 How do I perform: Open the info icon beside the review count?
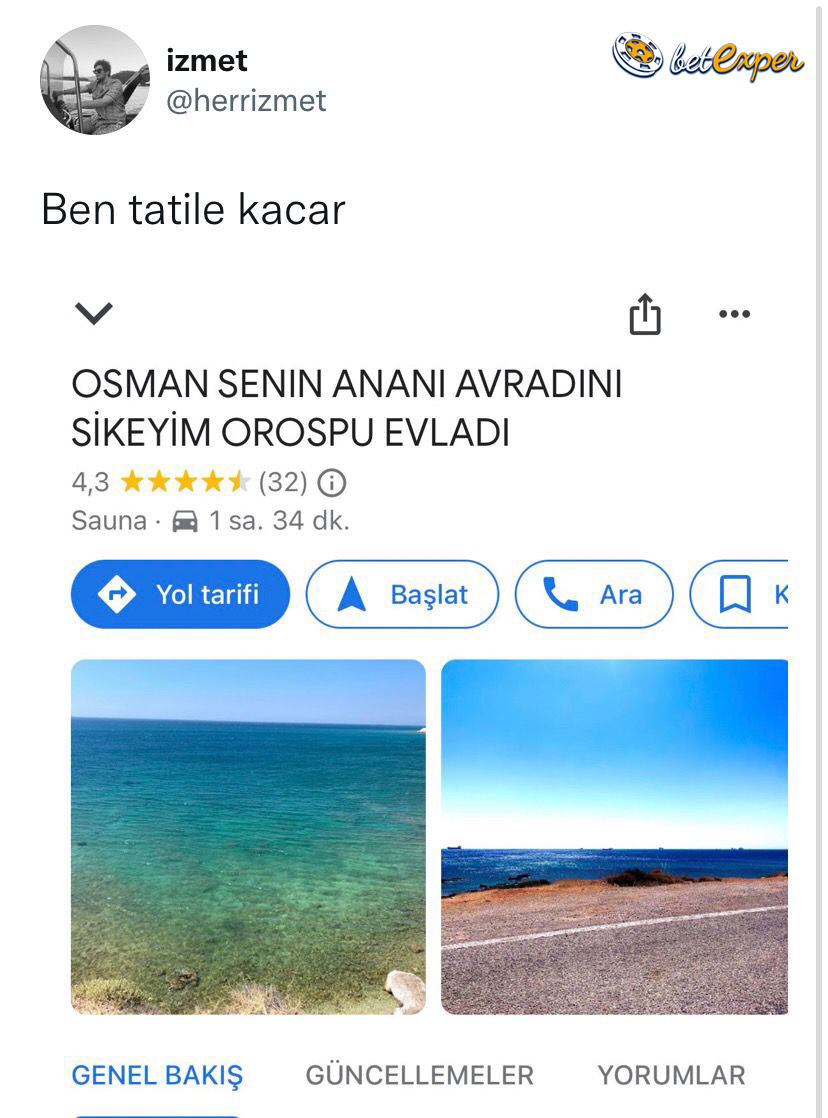333,482
